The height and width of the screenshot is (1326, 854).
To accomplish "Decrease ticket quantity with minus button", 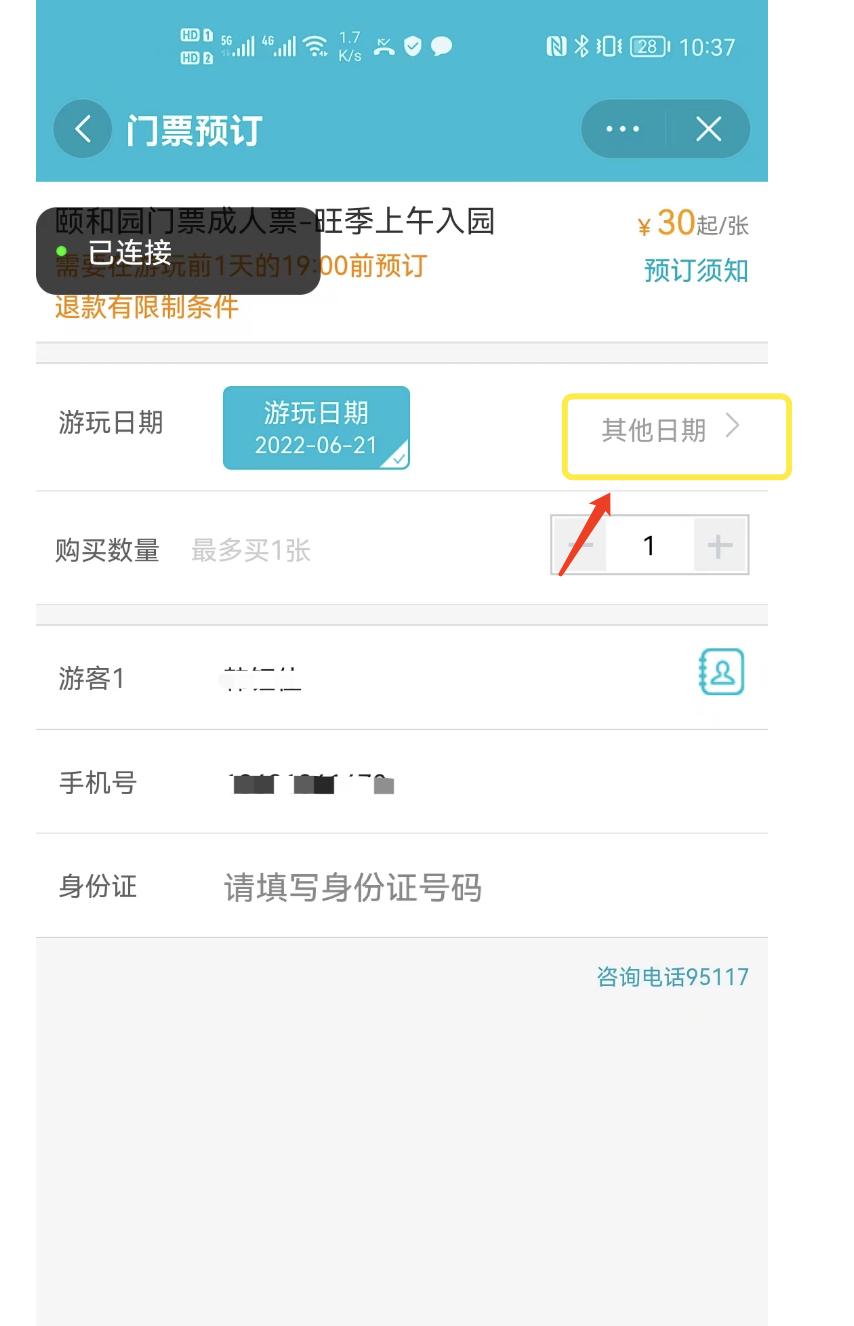I will pyautogui.click(x=581, y=546).
